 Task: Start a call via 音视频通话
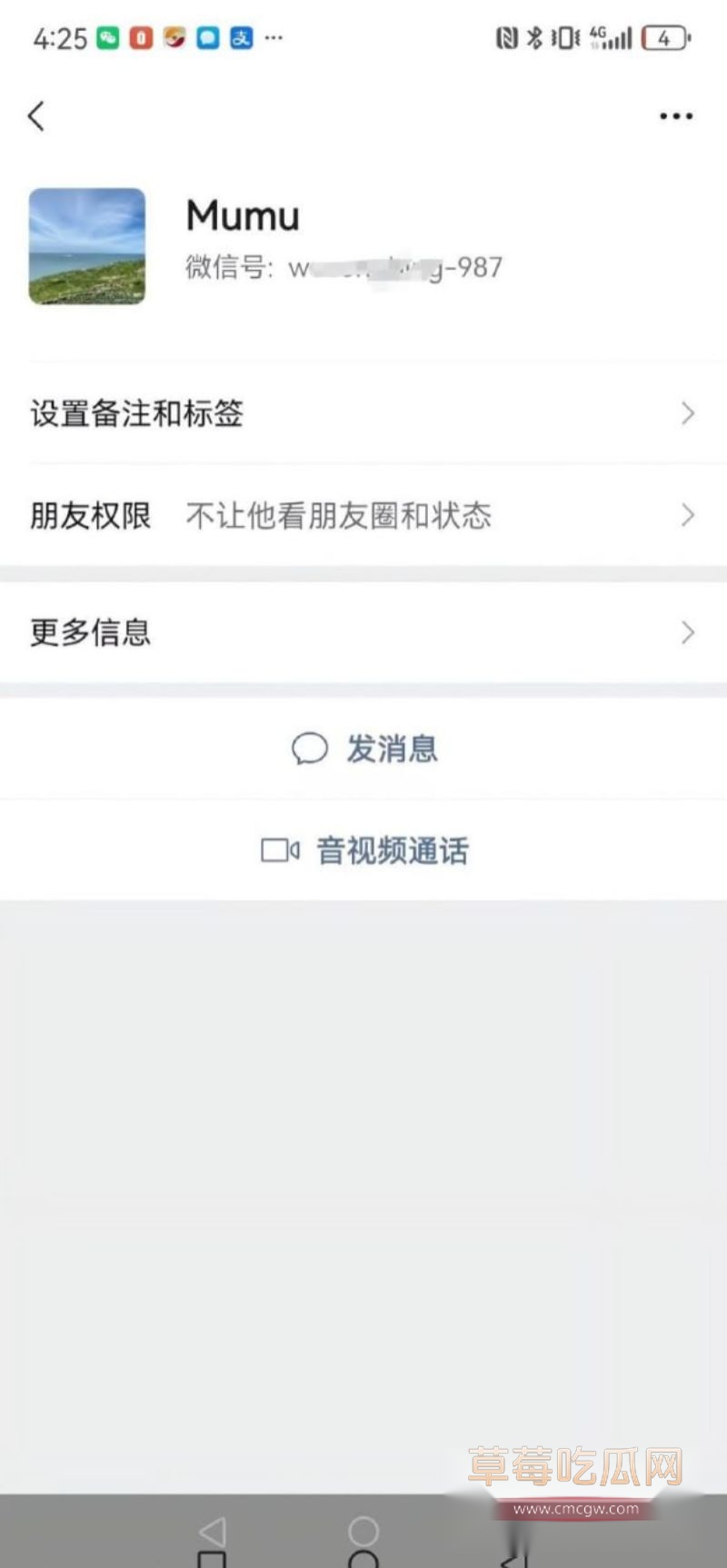(394, 850)
